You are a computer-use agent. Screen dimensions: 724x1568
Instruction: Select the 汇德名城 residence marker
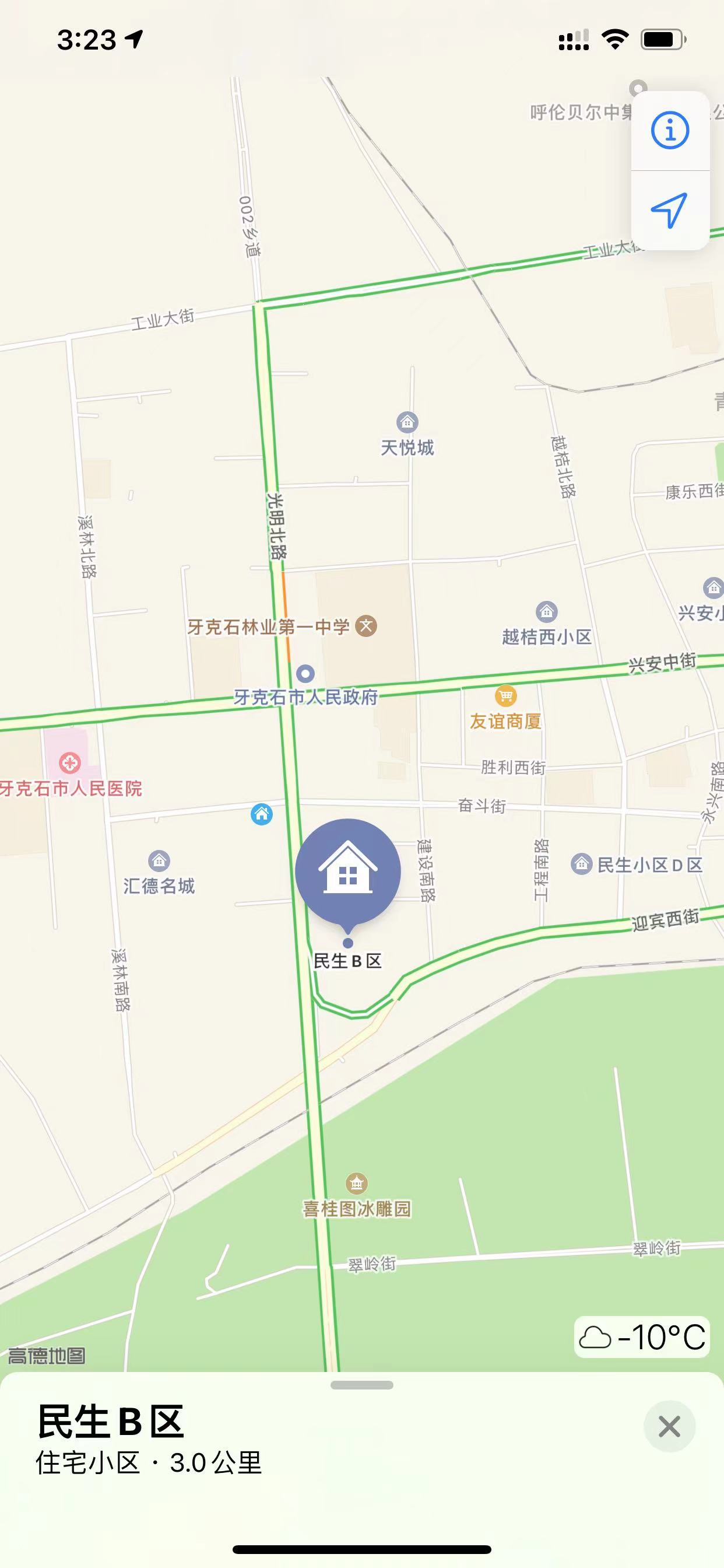(x=159, y=860)
